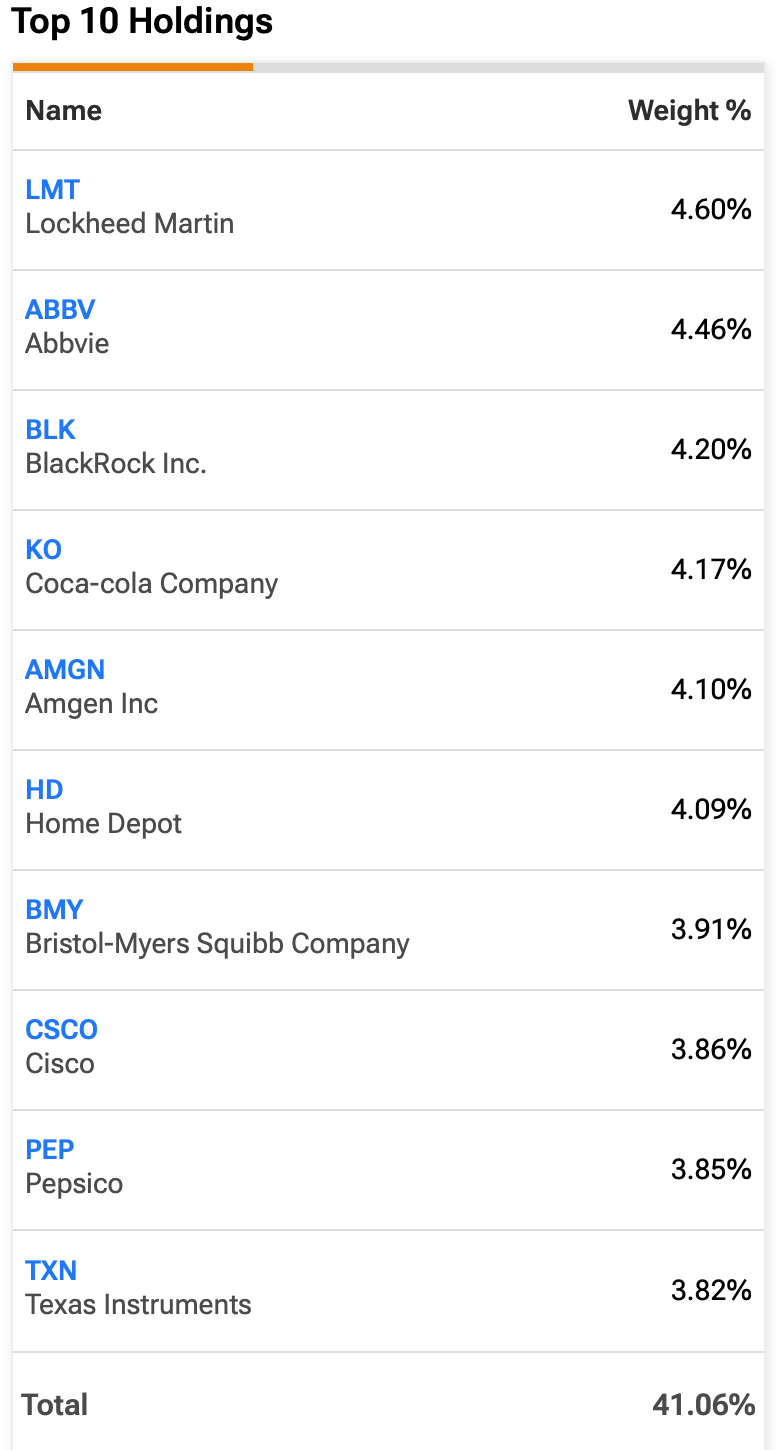Tap the PEP ticker link
Screen dimensions: 782x1450
50,1149
